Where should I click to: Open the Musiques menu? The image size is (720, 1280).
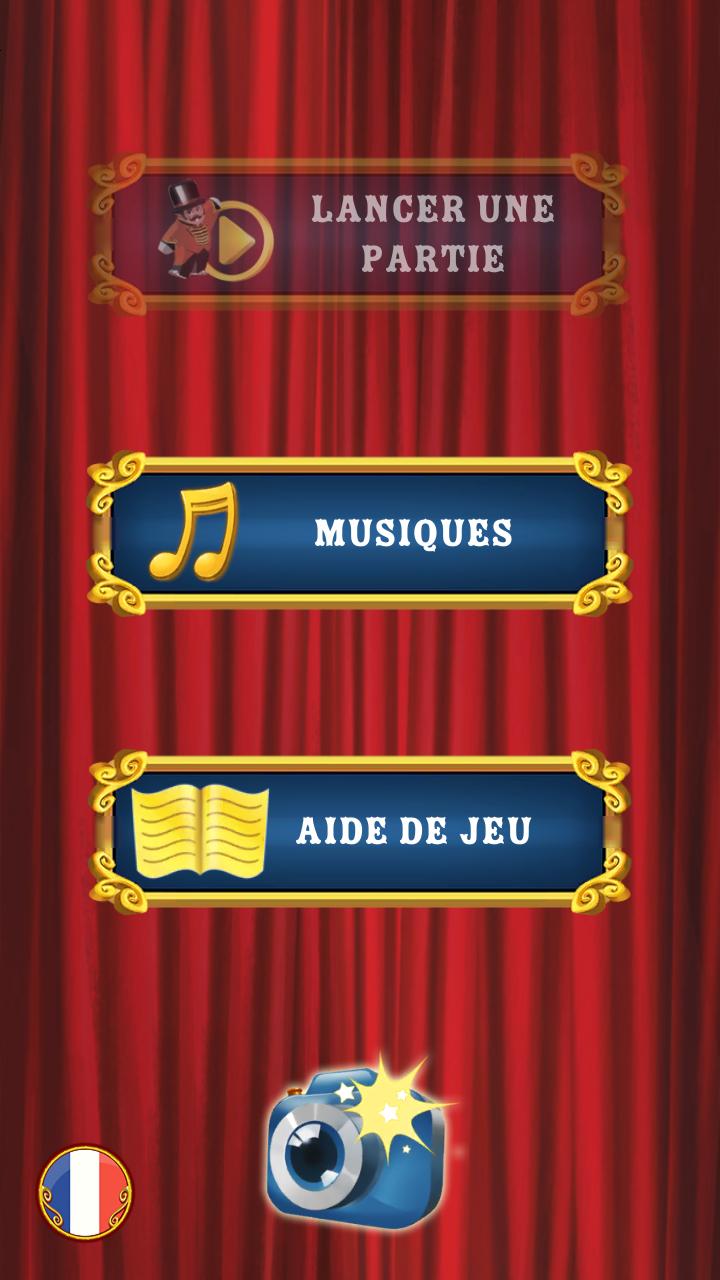tap(360, 532)
